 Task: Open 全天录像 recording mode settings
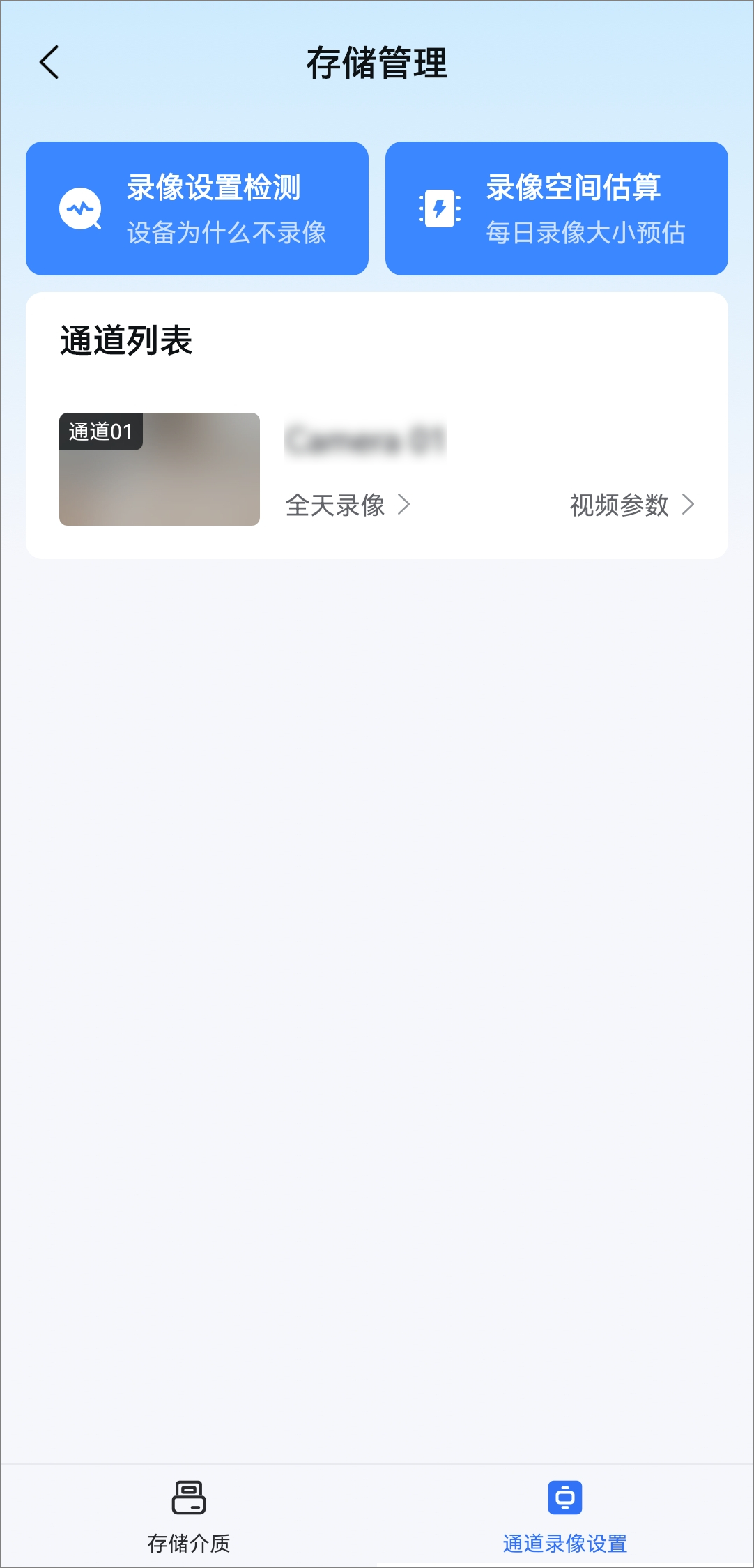click(348, 505)
